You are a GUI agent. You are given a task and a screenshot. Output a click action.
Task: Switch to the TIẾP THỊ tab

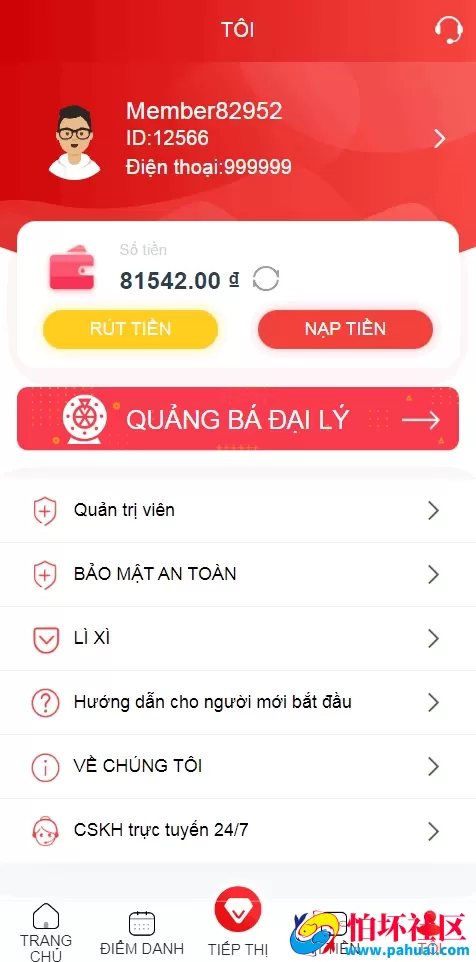pyautogui.click(x=238, y=923)
